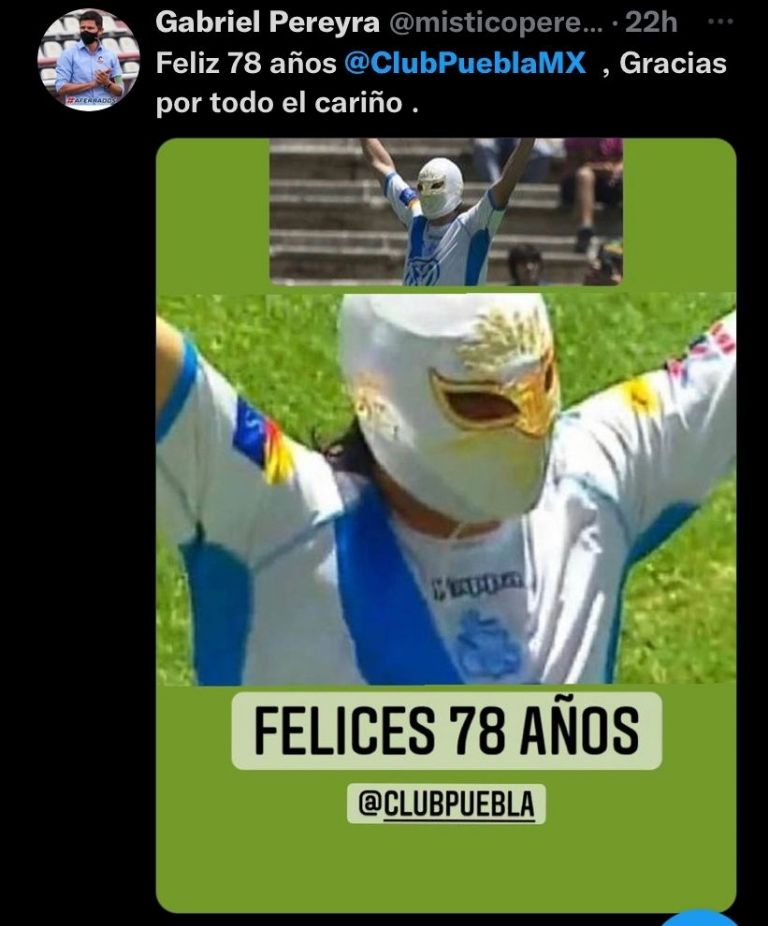Open Gabriel Pereyra's profile picture
The height and width of the screenshot is (926, 768).
[x=88, y=59]
